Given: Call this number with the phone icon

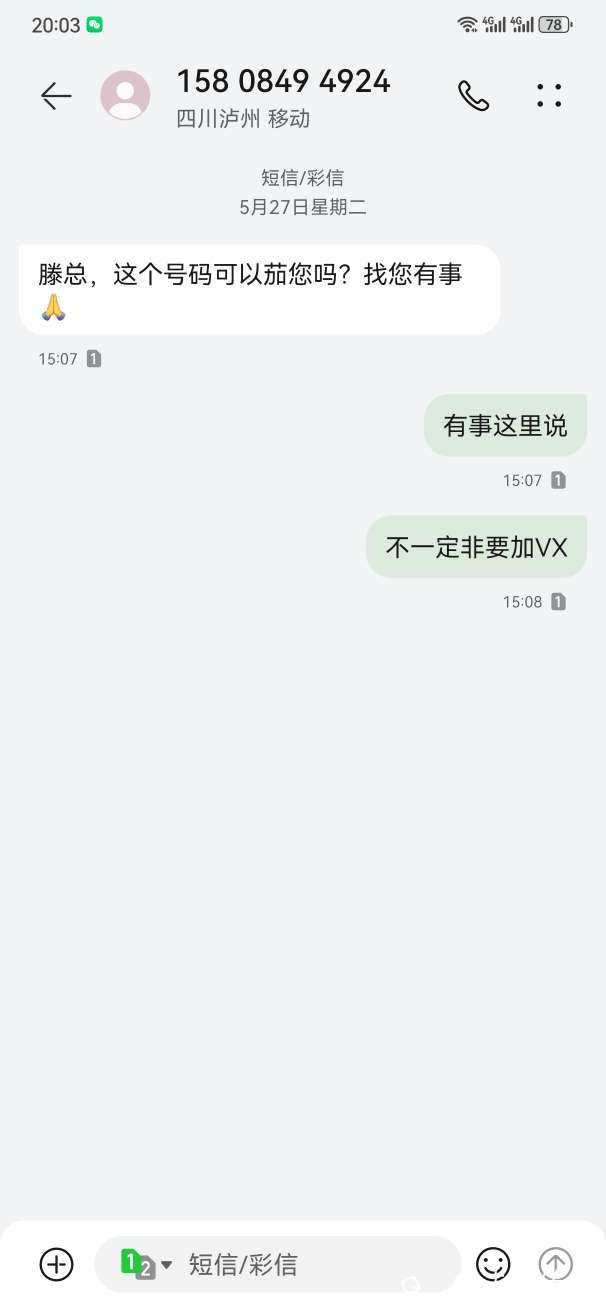Looking at the screenshot, I should 473,96.
